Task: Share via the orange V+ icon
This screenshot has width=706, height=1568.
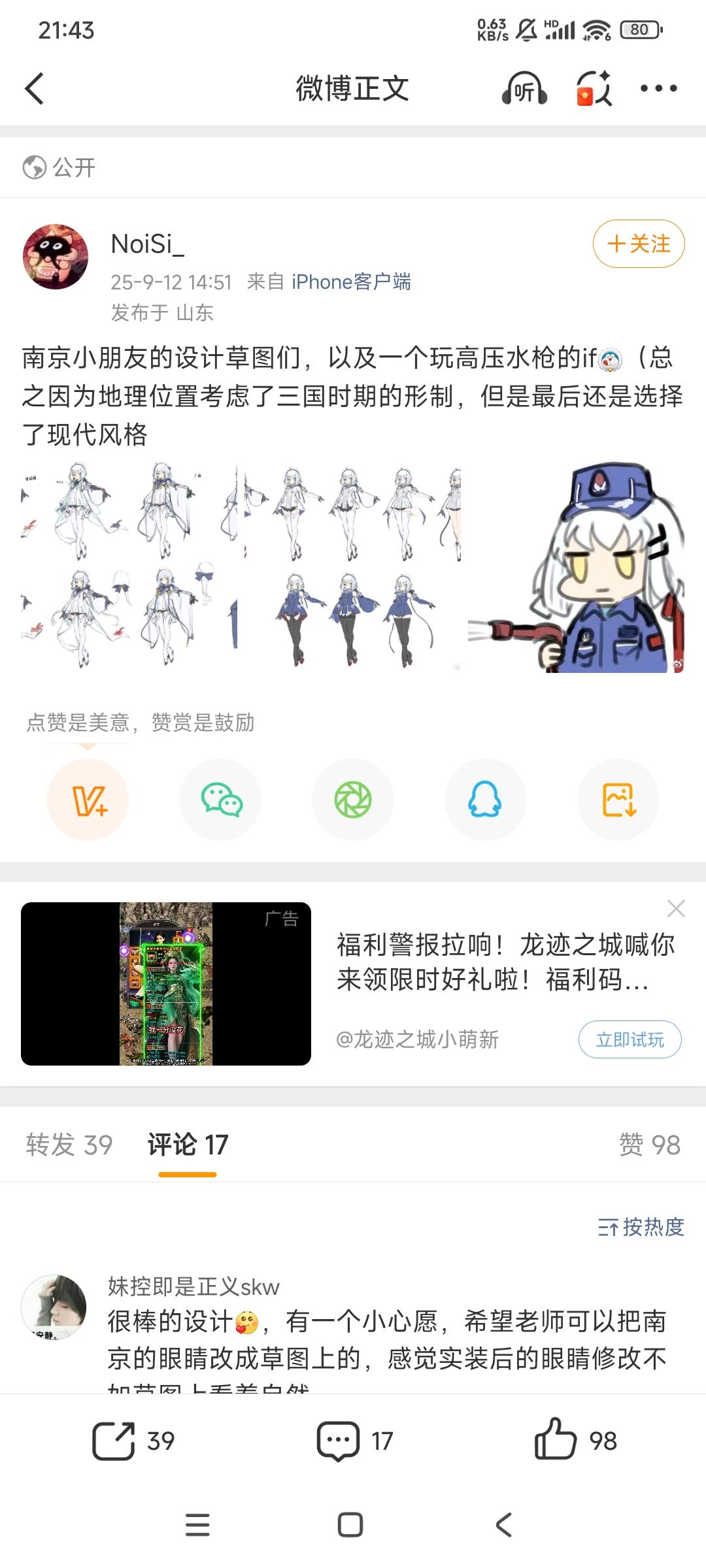Action: point(88,799)
